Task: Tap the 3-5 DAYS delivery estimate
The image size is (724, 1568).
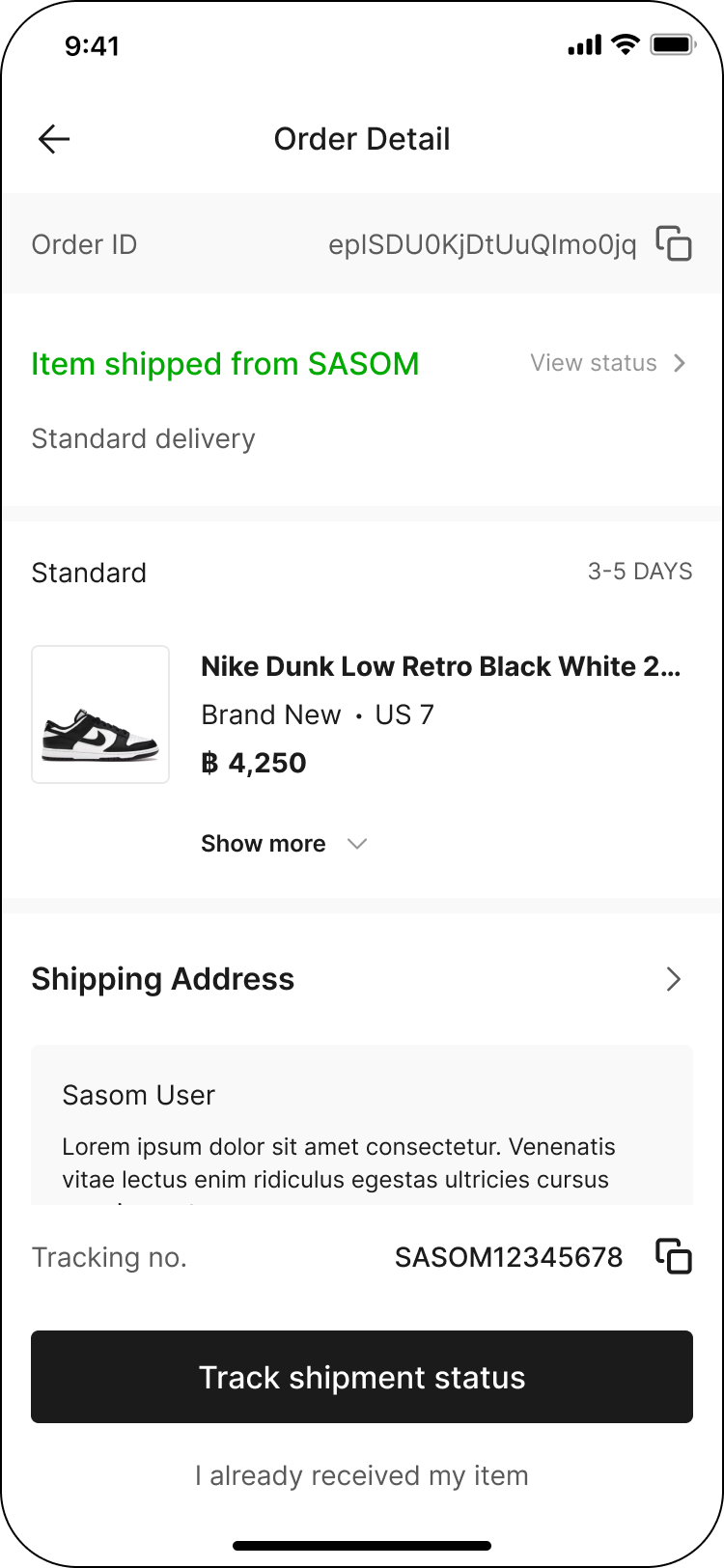Action: (x=639, y=571)
